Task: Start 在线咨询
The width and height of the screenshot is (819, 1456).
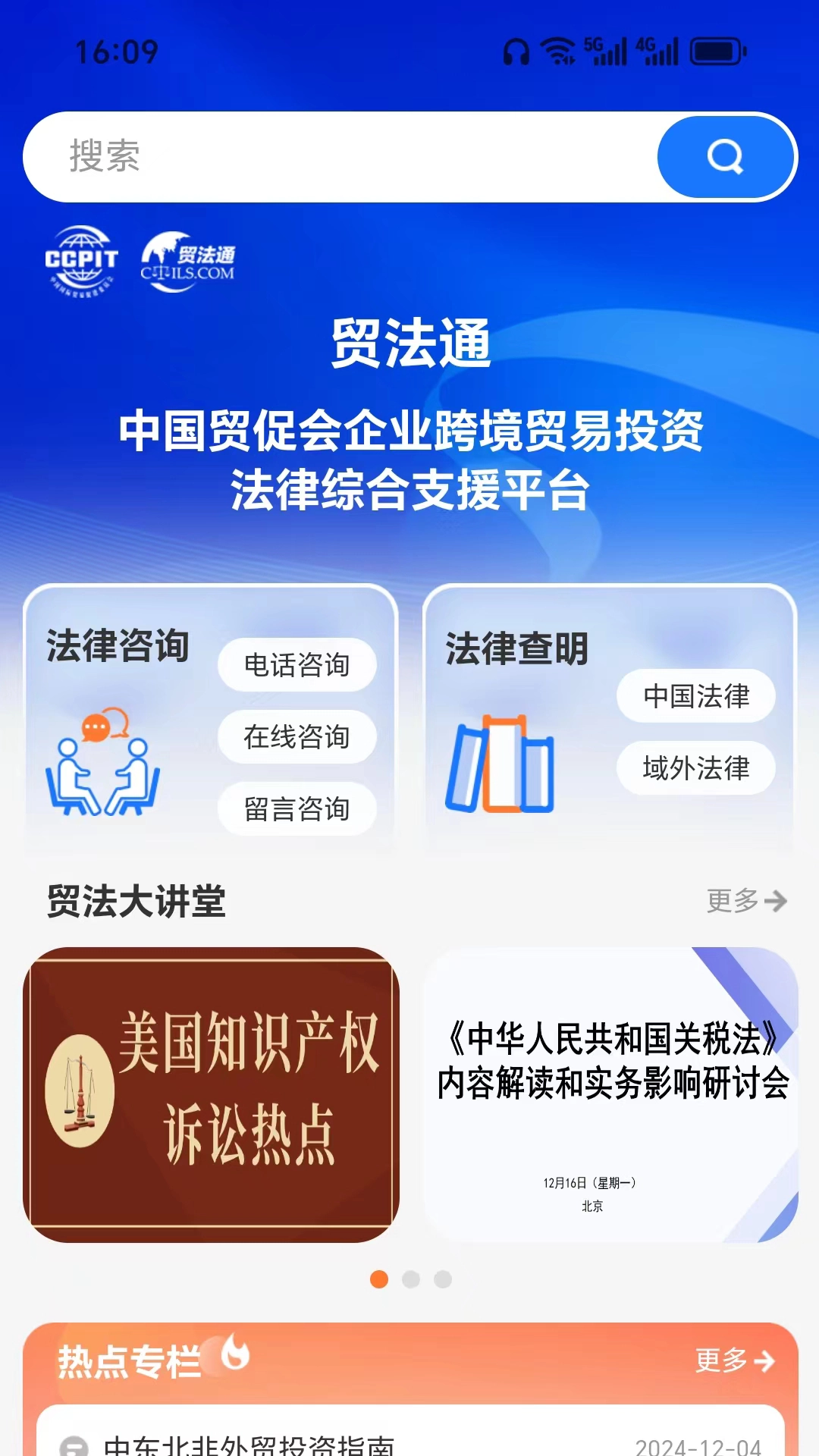Action: [x=297, y=736]
